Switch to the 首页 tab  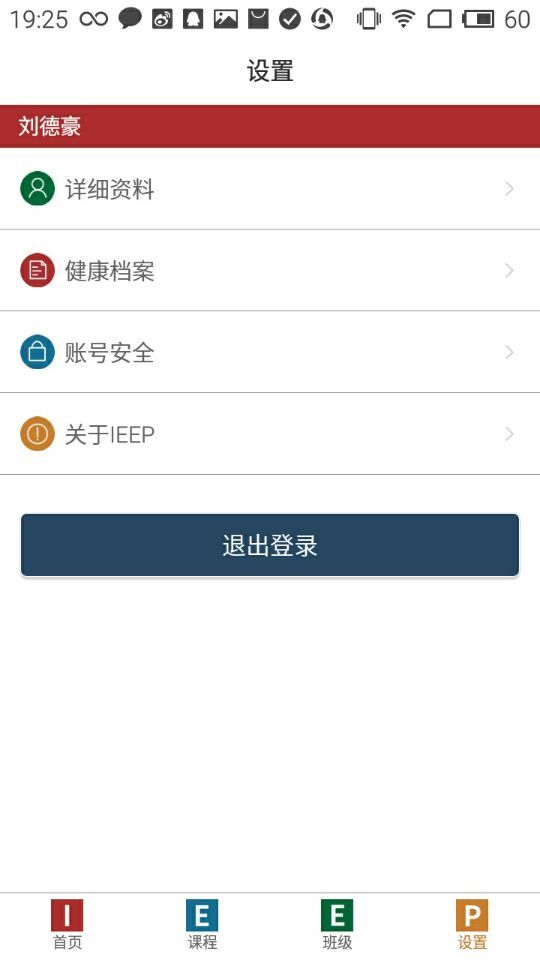tap(67, 924)
